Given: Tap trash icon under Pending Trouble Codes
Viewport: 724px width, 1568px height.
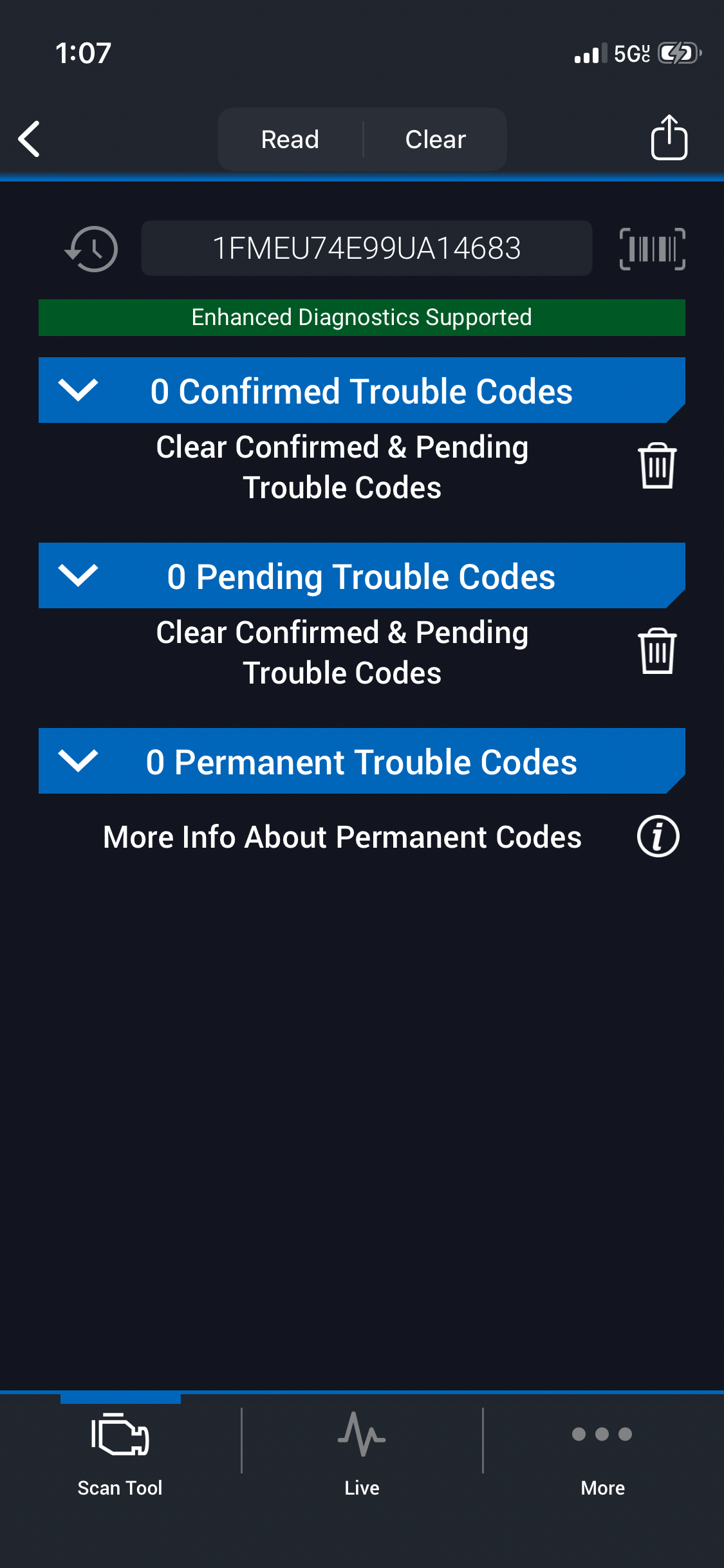Looking at the screenshot, I should pyautogui.click(x=657, y=651).
